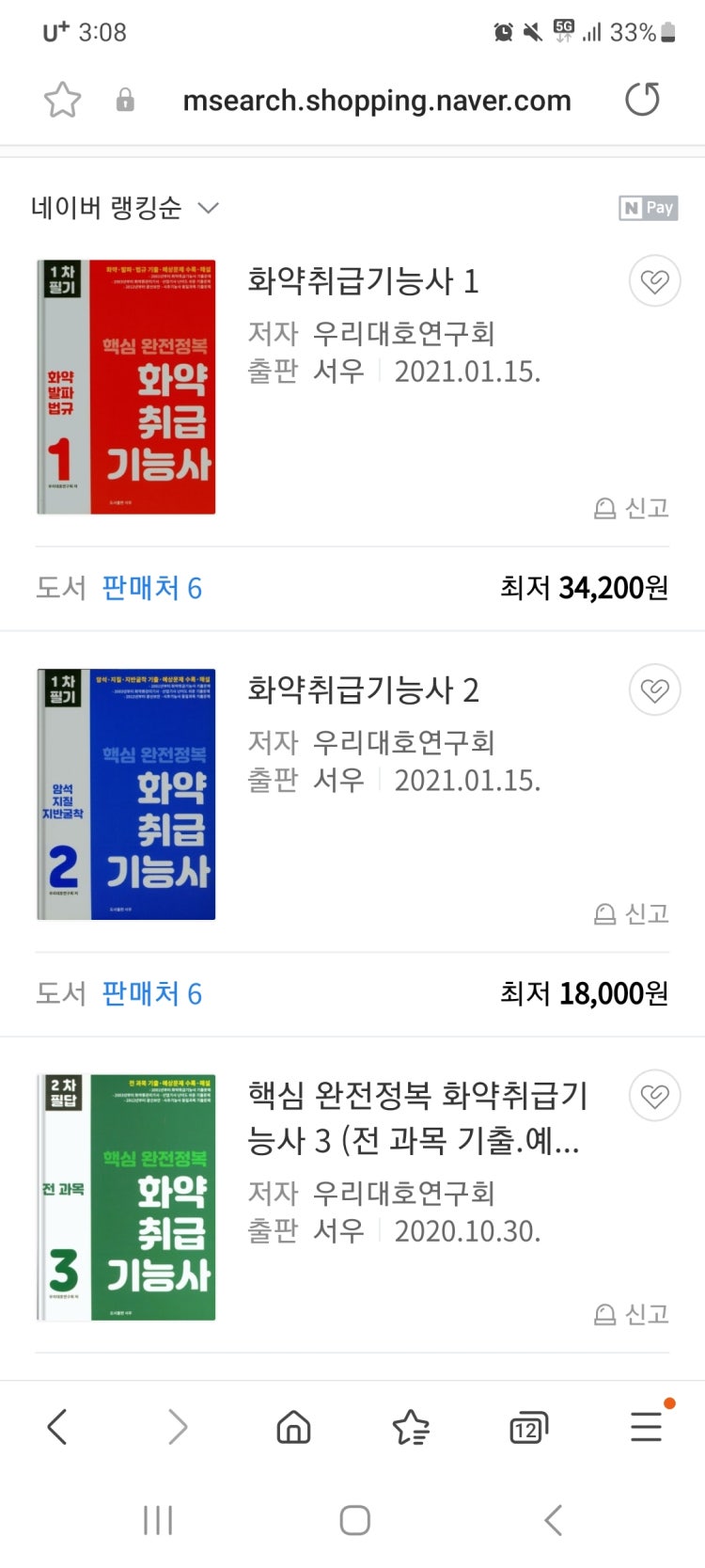Tap the msearch.shopping.naver.com address bar

379,100
